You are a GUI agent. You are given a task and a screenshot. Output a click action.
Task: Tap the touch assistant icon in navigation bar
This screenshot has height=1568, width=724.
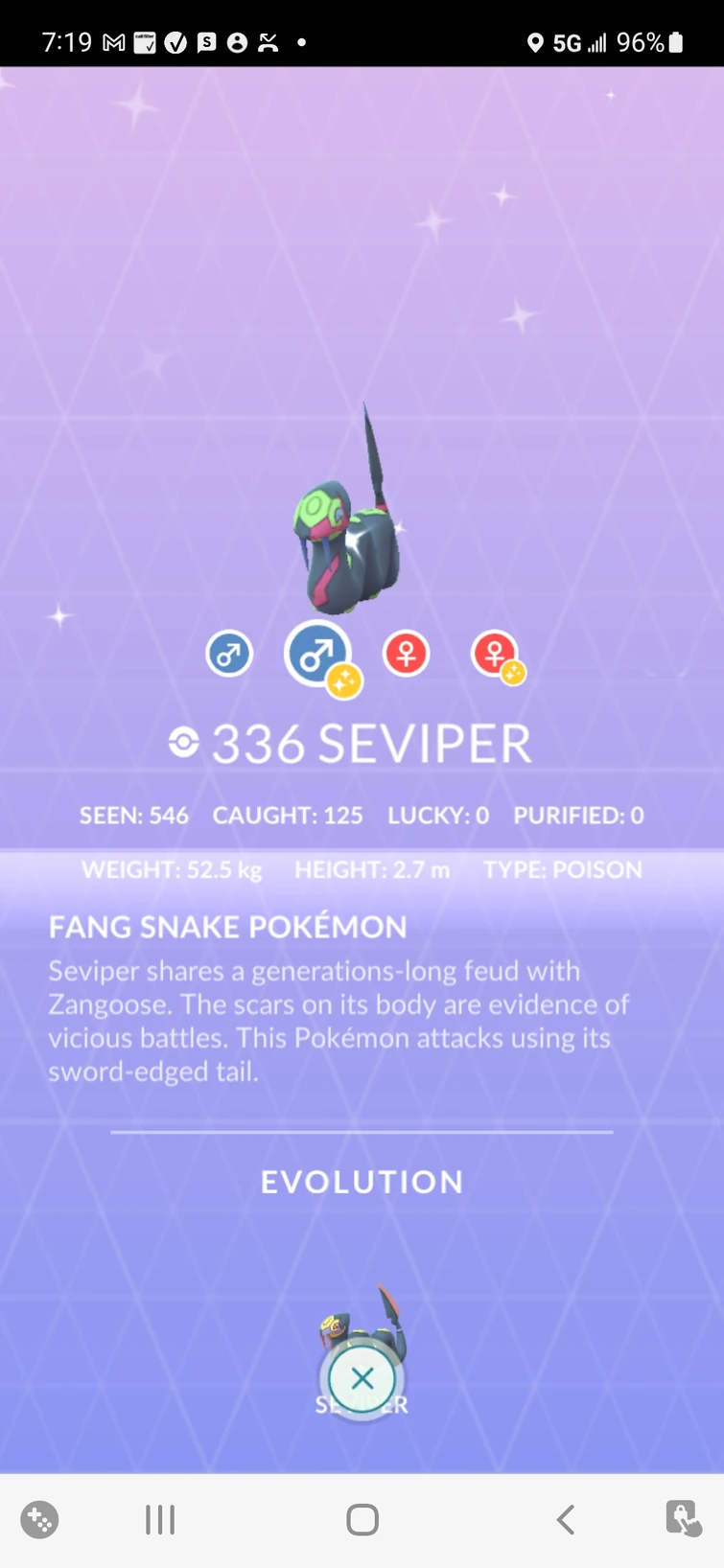684,1520
